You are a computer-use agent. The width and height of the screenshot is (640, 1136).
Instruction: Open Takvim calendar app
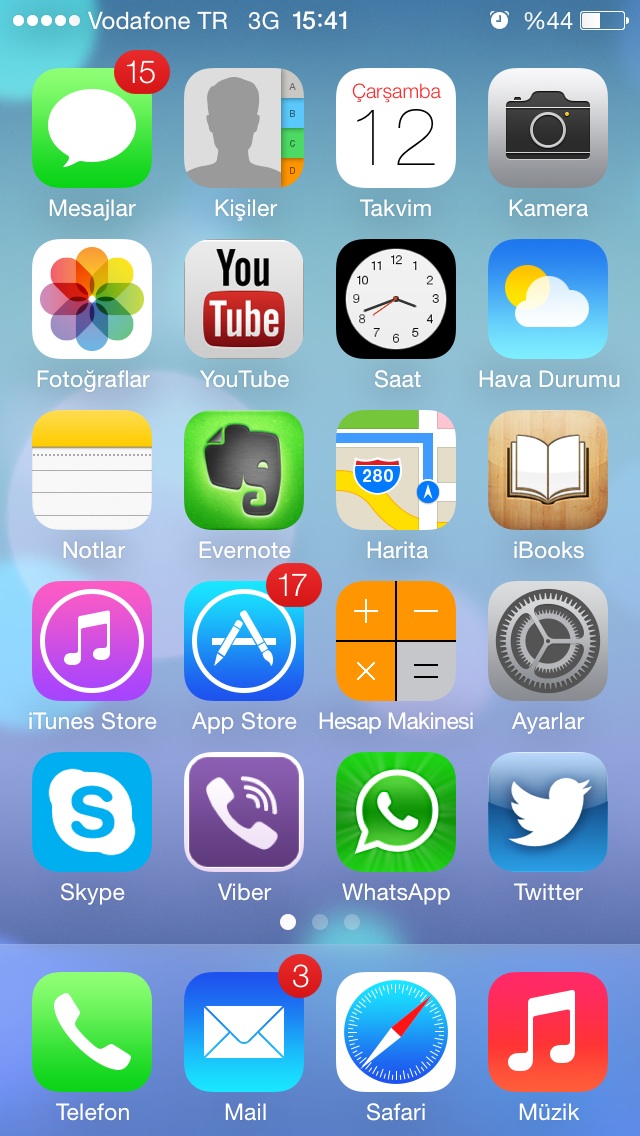396,128
